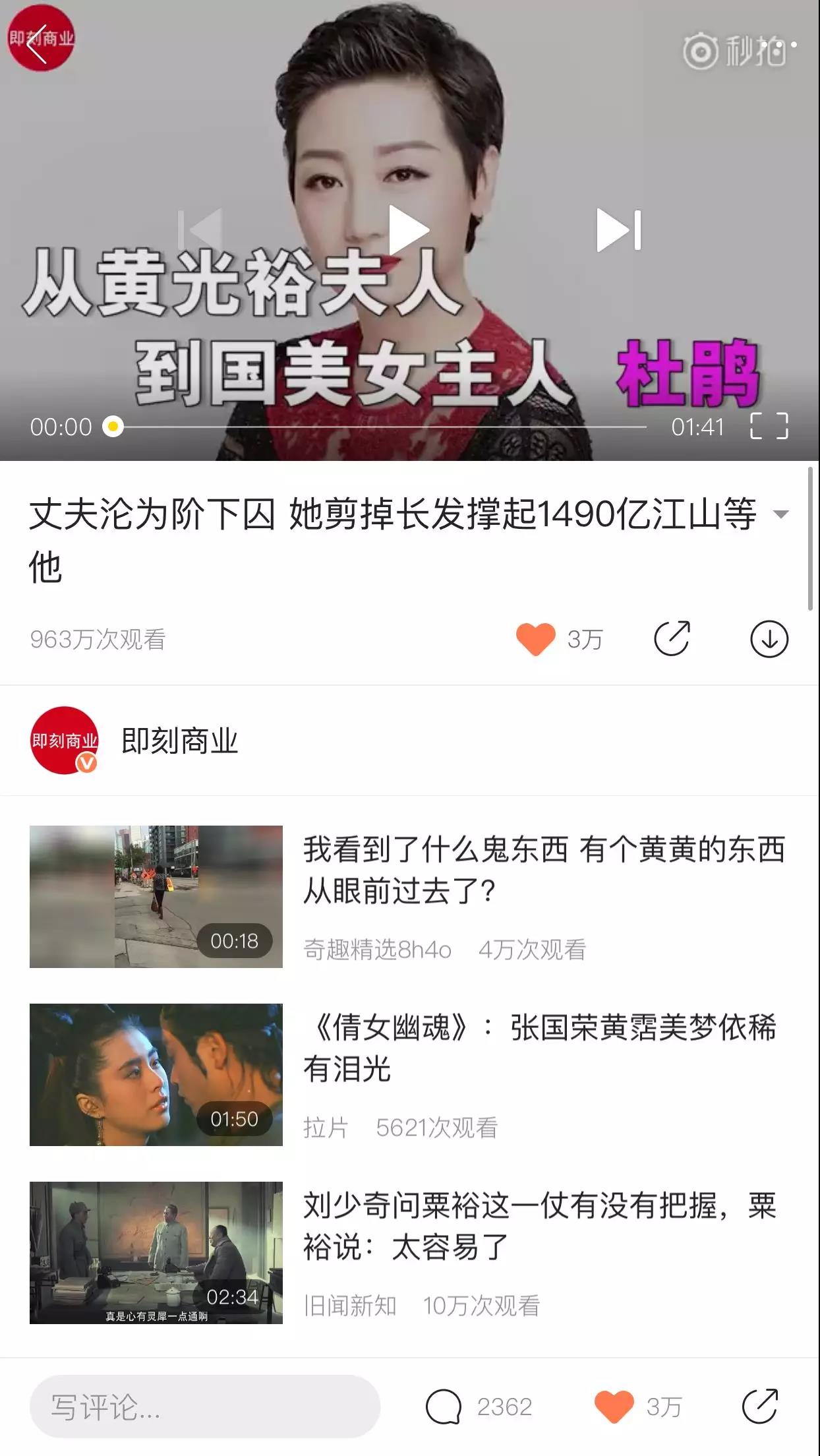
Task: Like the video beside the view count
Action: (x=535, y=639)
